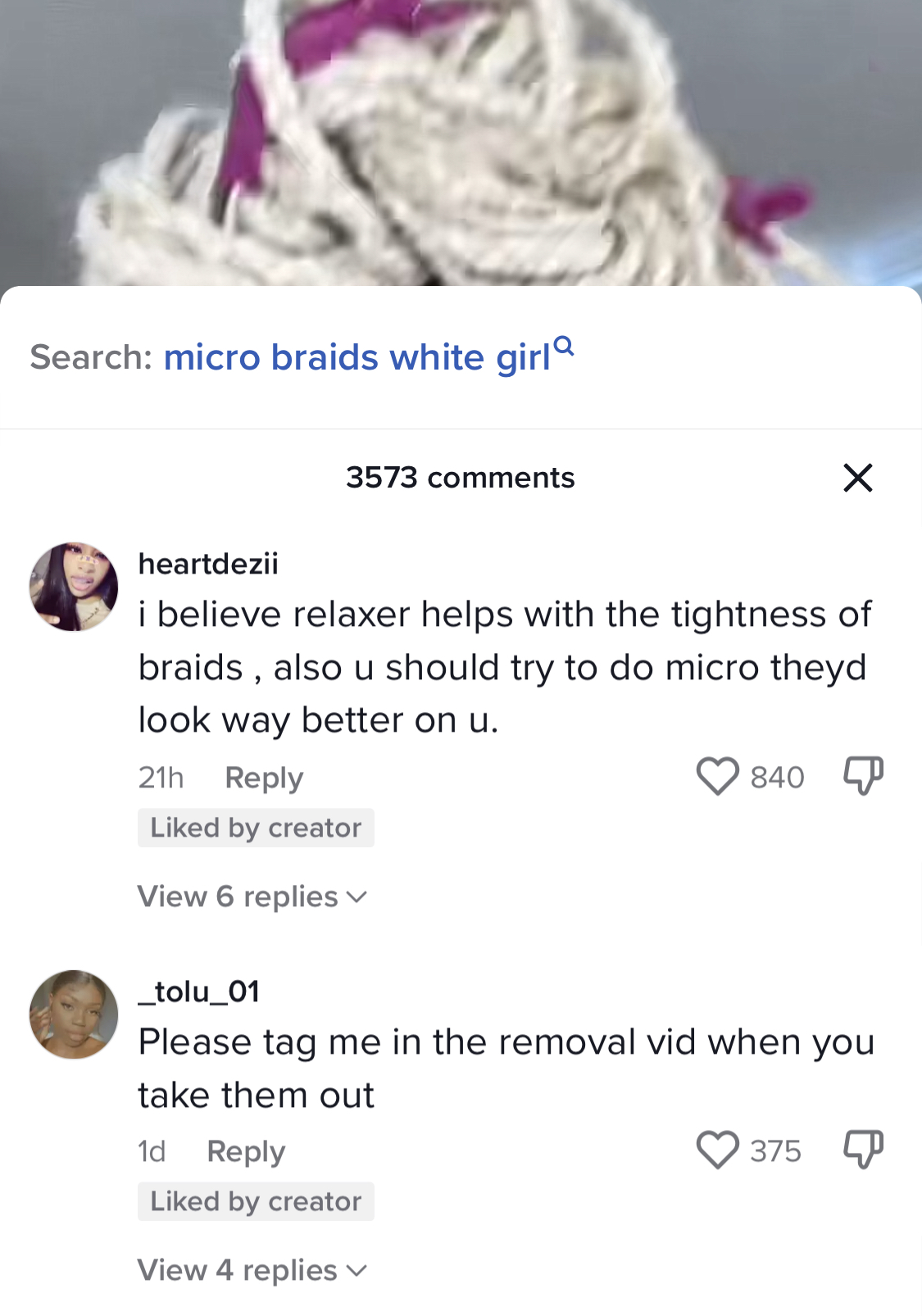Open _tolu_01's profile picture
The width and height of the screenshot is (922, 1316).
(74, 1014)
